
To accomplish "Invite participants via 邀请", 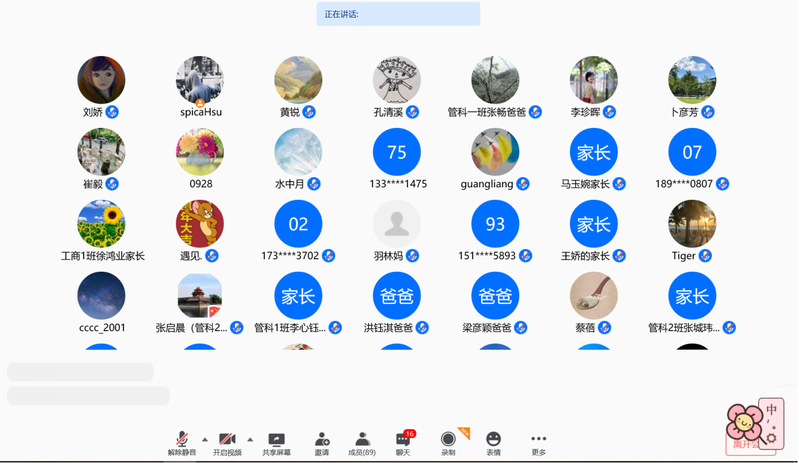I will (x=322, y=441).
